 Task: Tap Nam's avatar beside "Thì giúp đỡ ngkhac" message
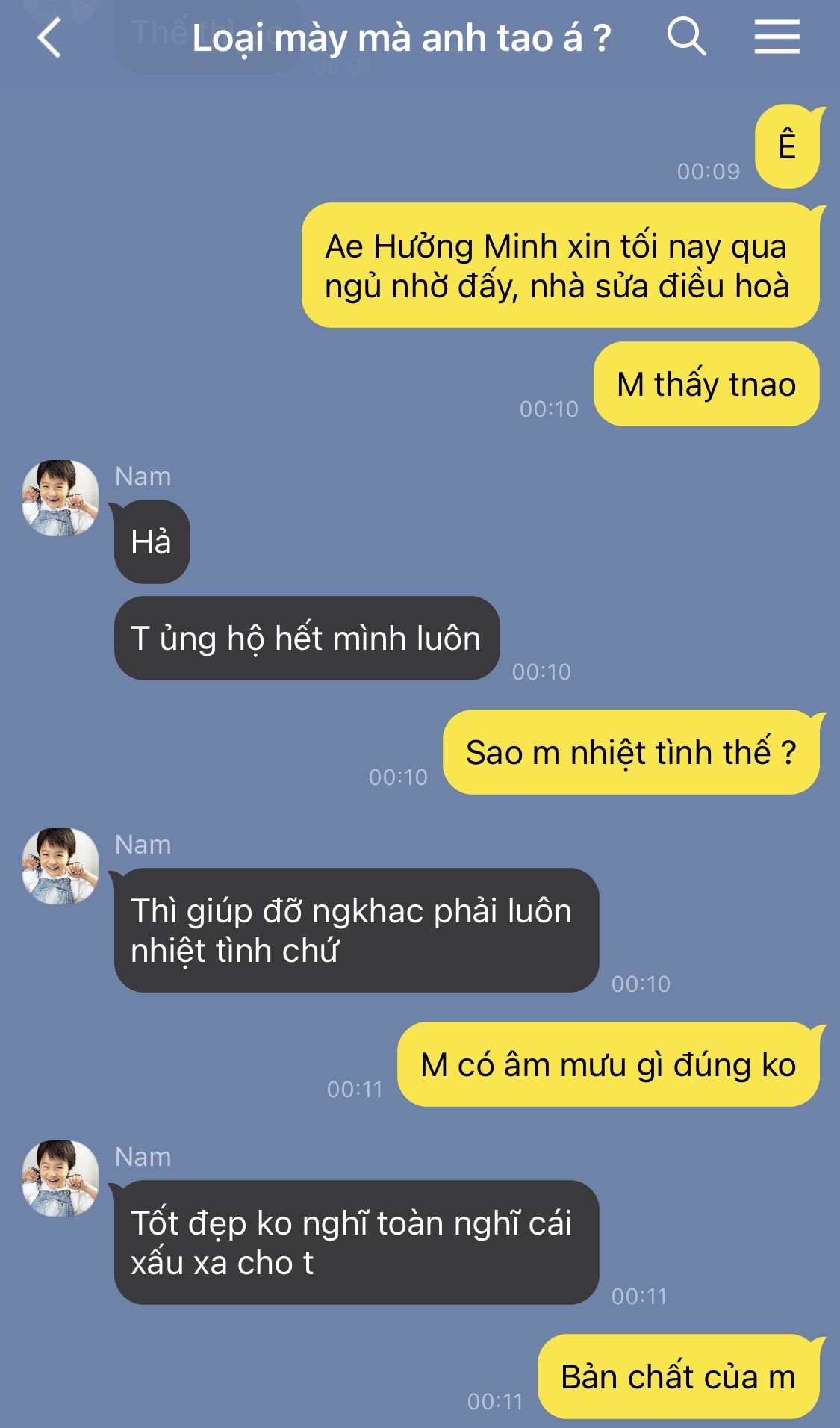pos(60,866)
